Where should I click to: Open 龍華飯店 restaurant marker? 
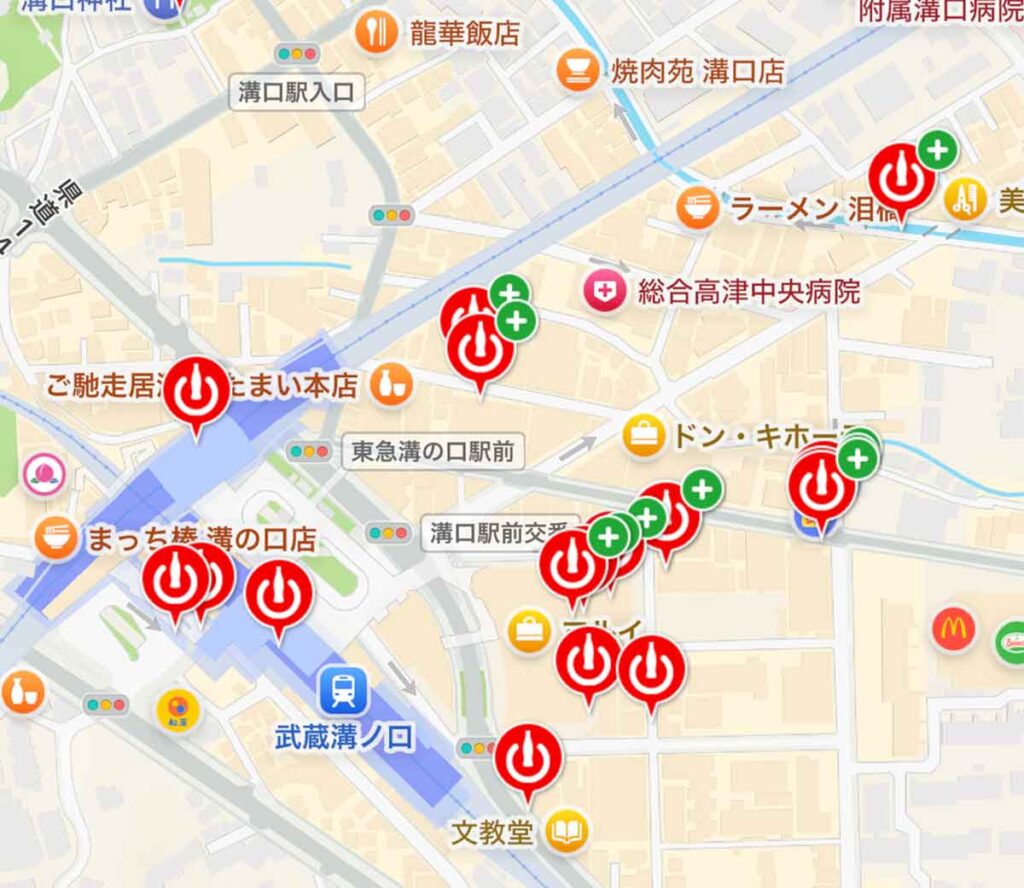tap(376, 34)
